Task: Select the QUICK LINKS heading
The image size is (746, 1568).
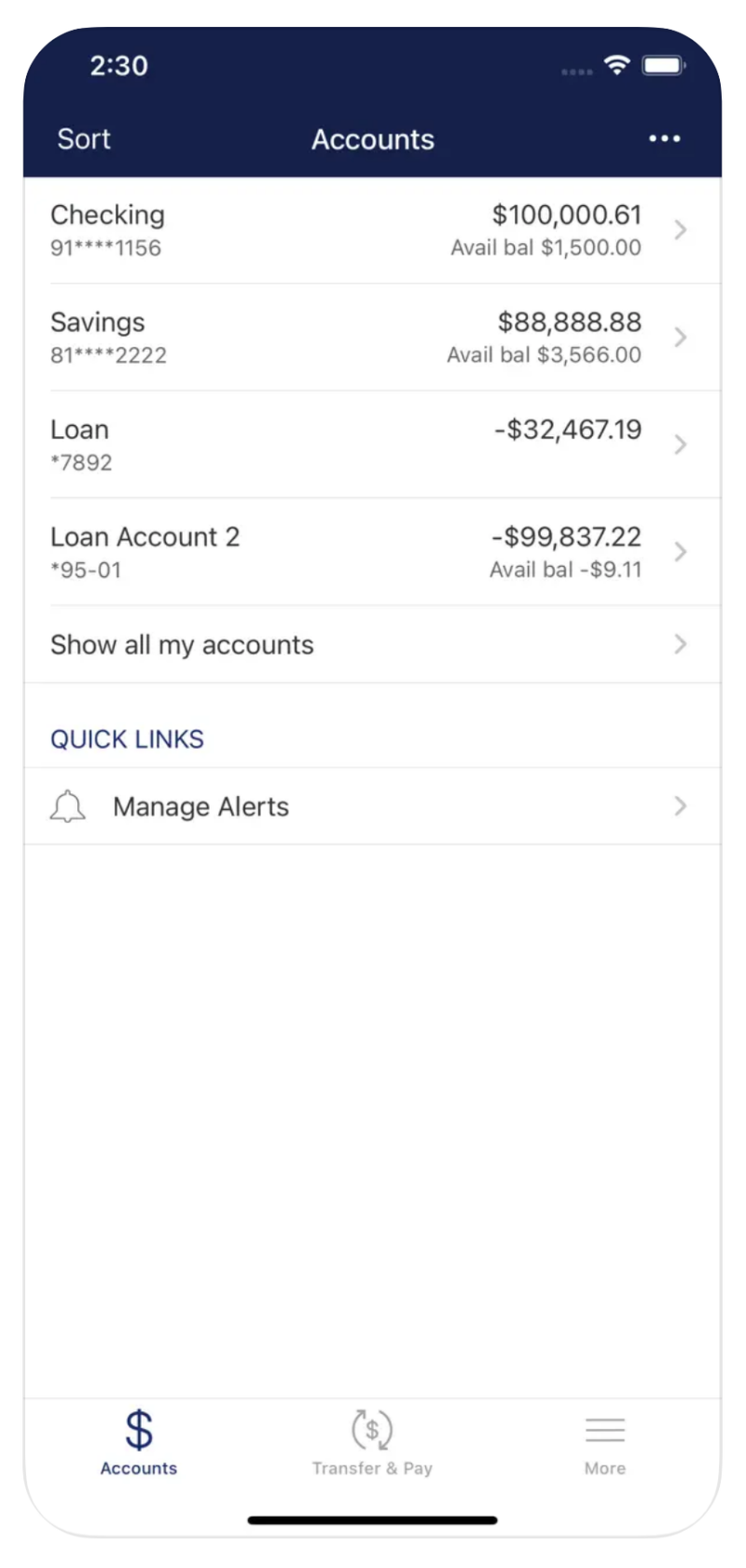Action: [x=127, y=738]
